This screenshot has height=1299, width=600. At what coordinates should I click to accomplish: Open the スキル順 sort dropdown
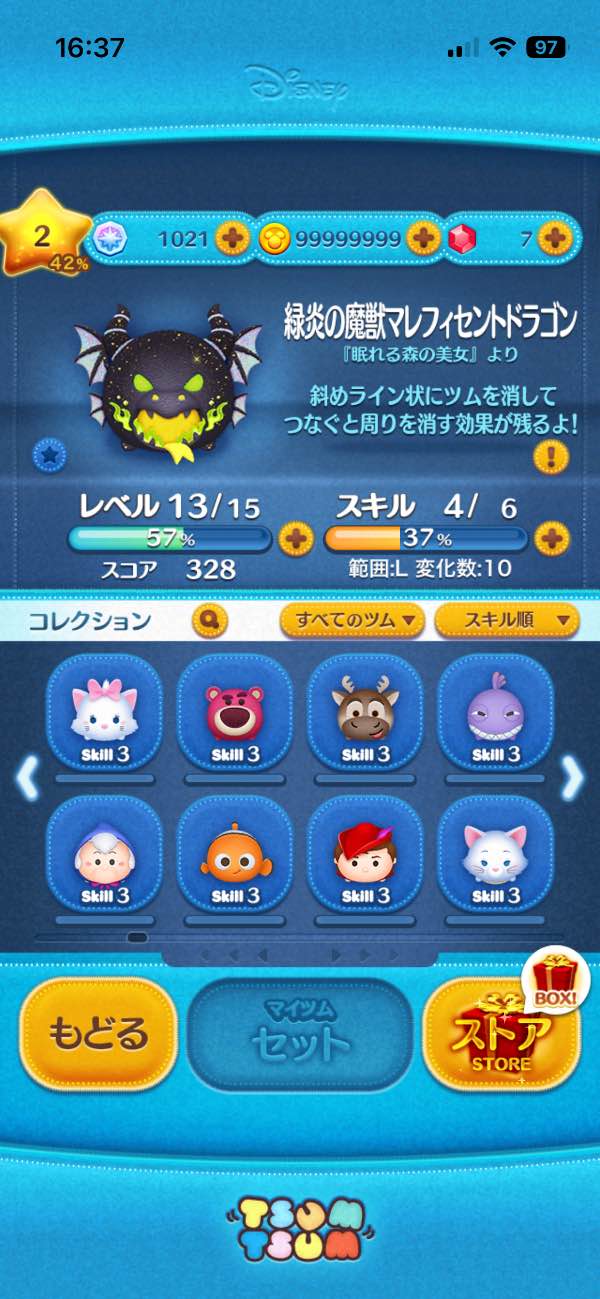[x=507, y=621]
